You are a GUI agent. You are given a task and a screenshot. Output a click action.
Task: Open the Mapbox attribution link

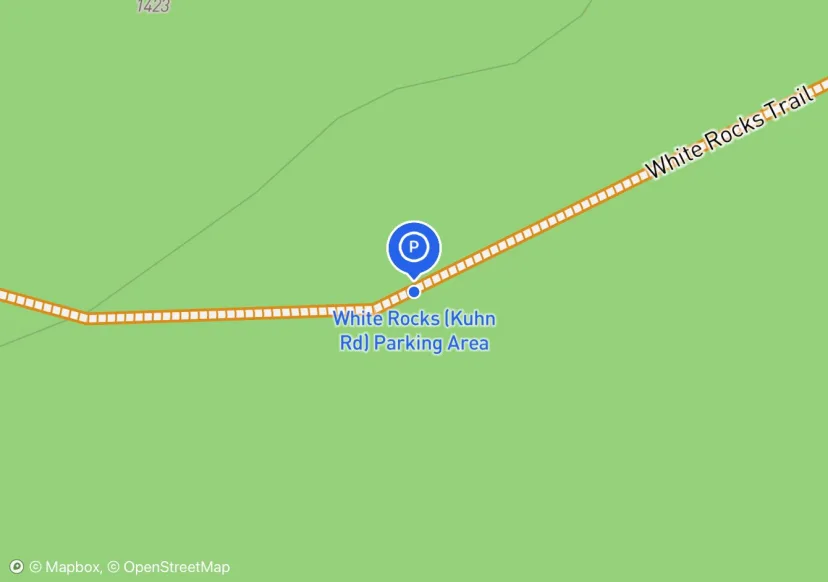tap(65, 567)
